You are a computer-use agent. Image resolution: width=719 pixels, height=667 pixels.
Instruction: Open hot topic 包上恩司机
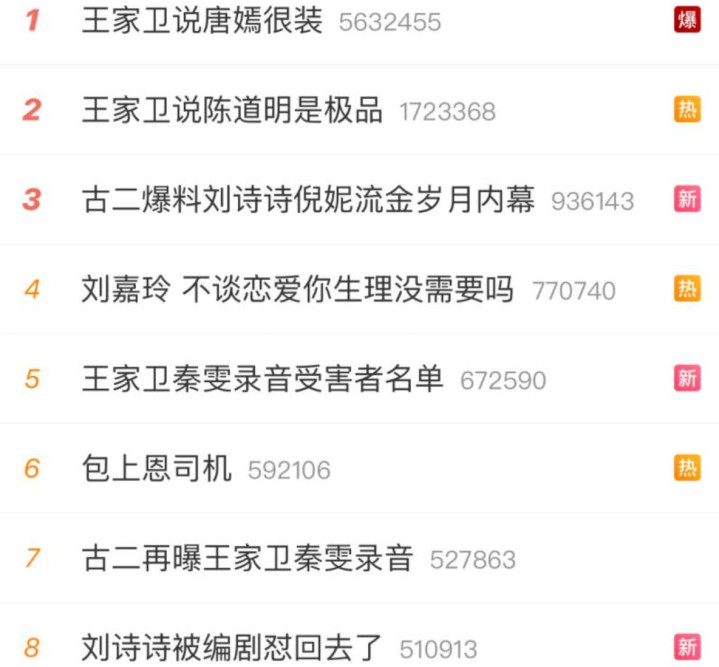156,468
